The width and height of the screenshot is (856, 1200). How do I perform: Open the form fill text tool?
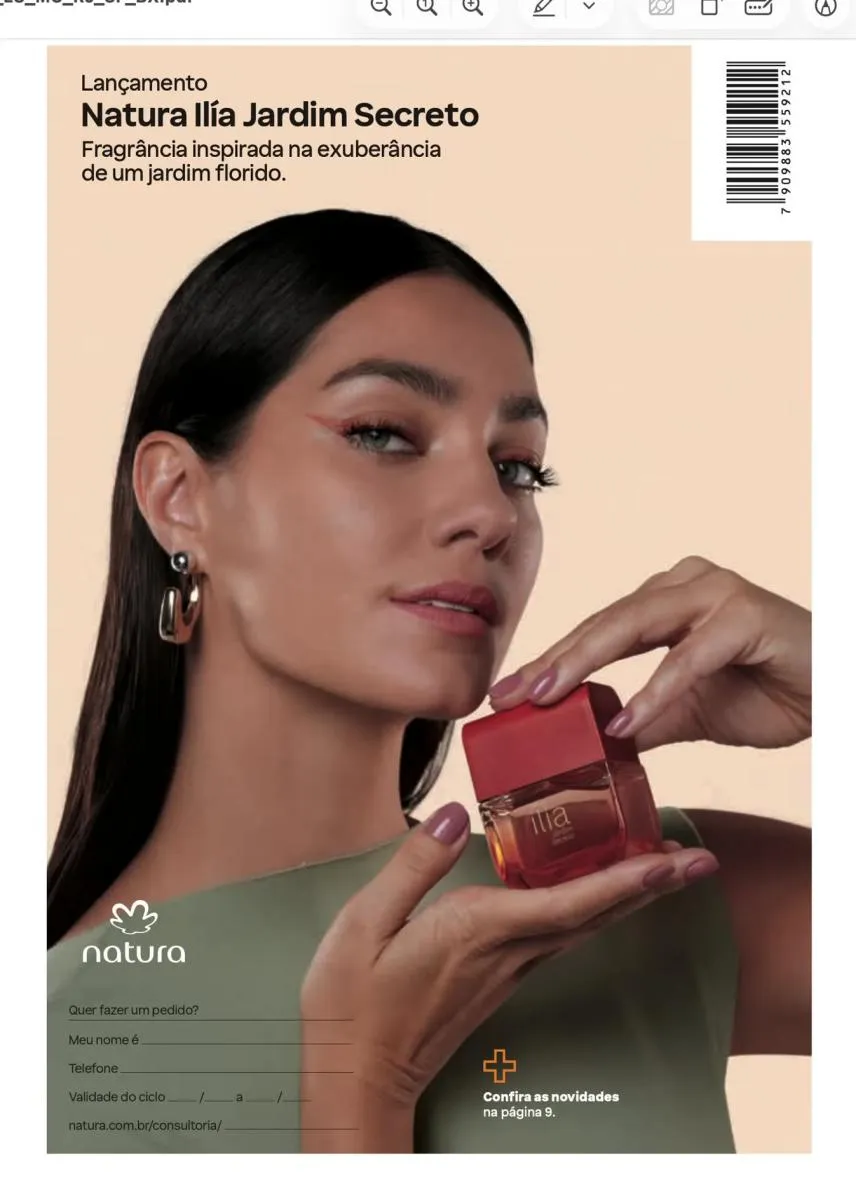coord(759,6)
